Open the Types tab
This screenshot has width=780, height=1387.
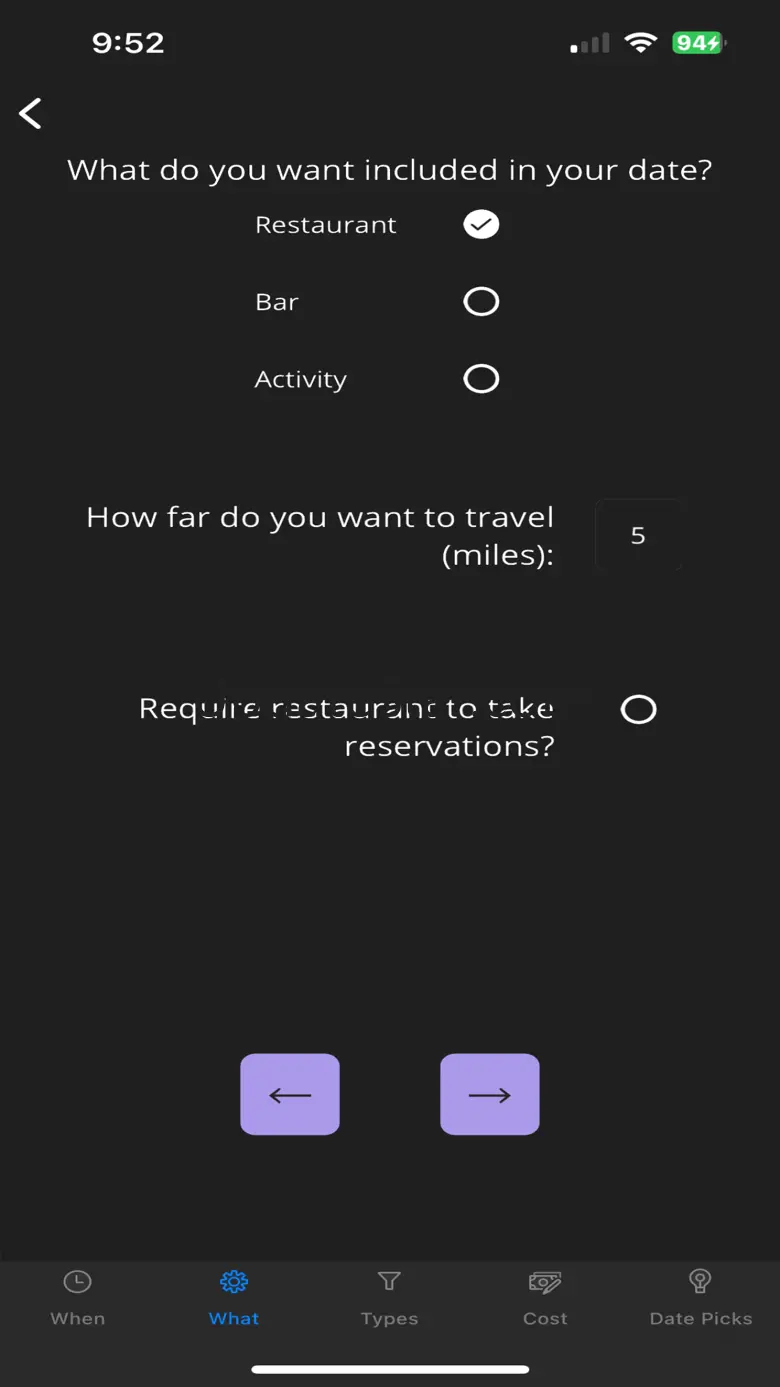click(x=389, y=1298)
